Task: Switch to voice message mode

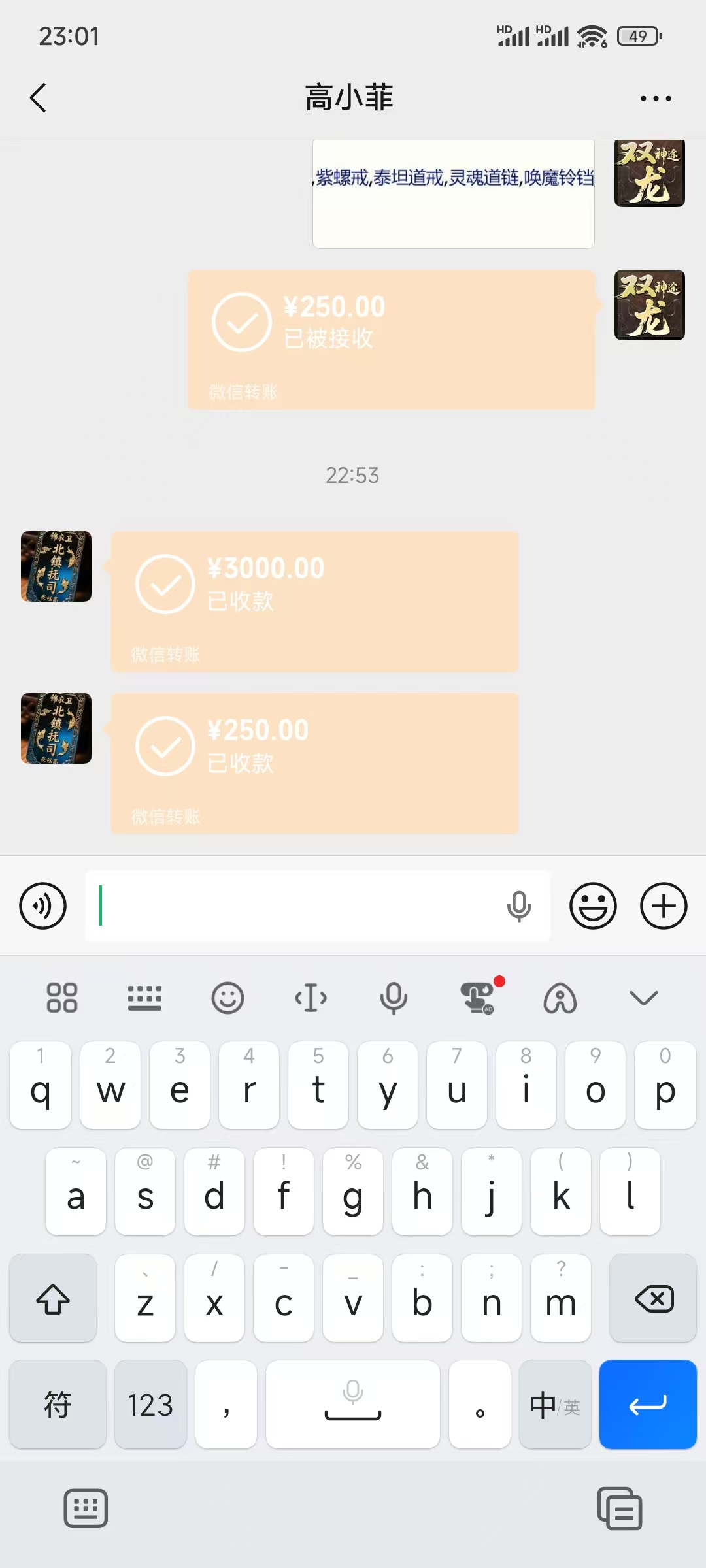Action: [43, 906]
